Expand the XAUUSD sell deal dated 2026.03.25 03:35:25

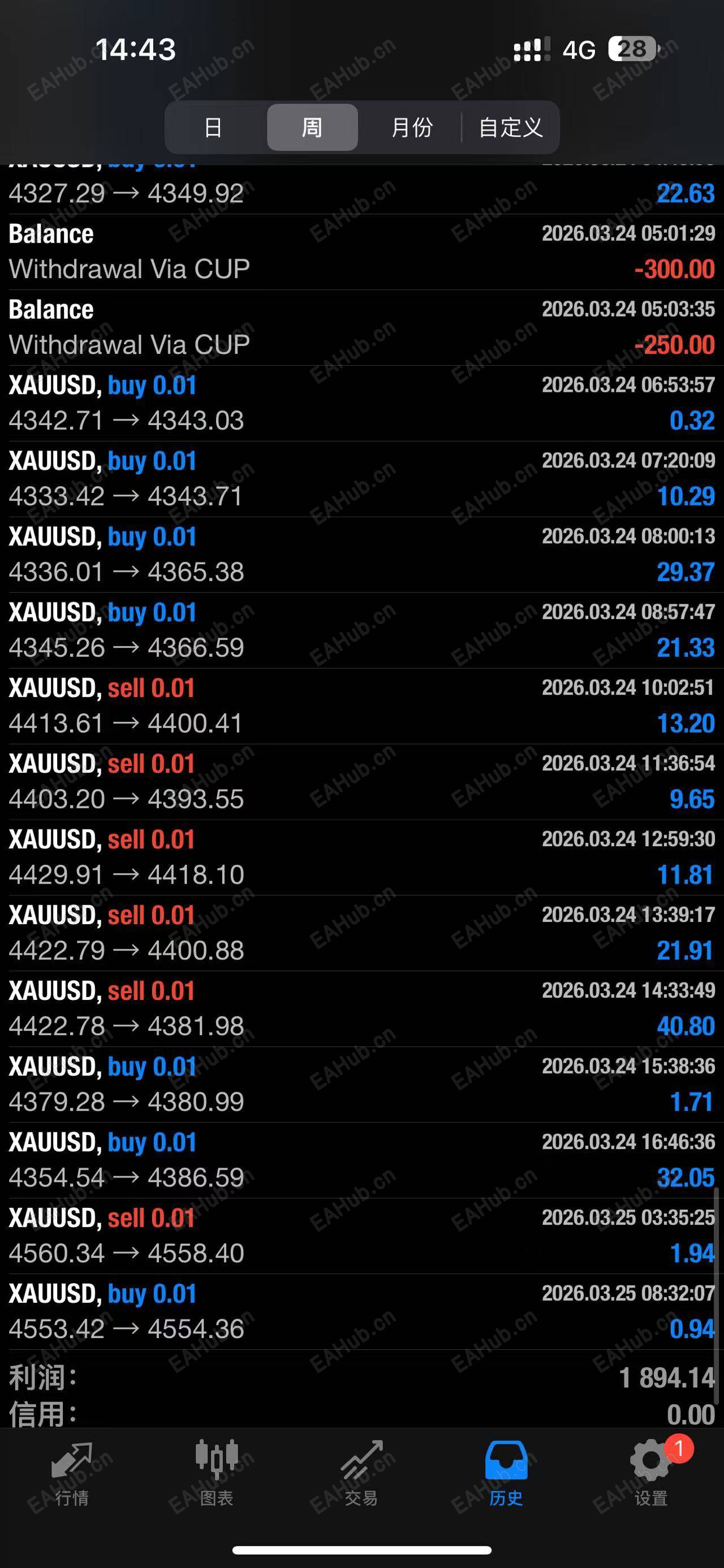point(361,1236)
